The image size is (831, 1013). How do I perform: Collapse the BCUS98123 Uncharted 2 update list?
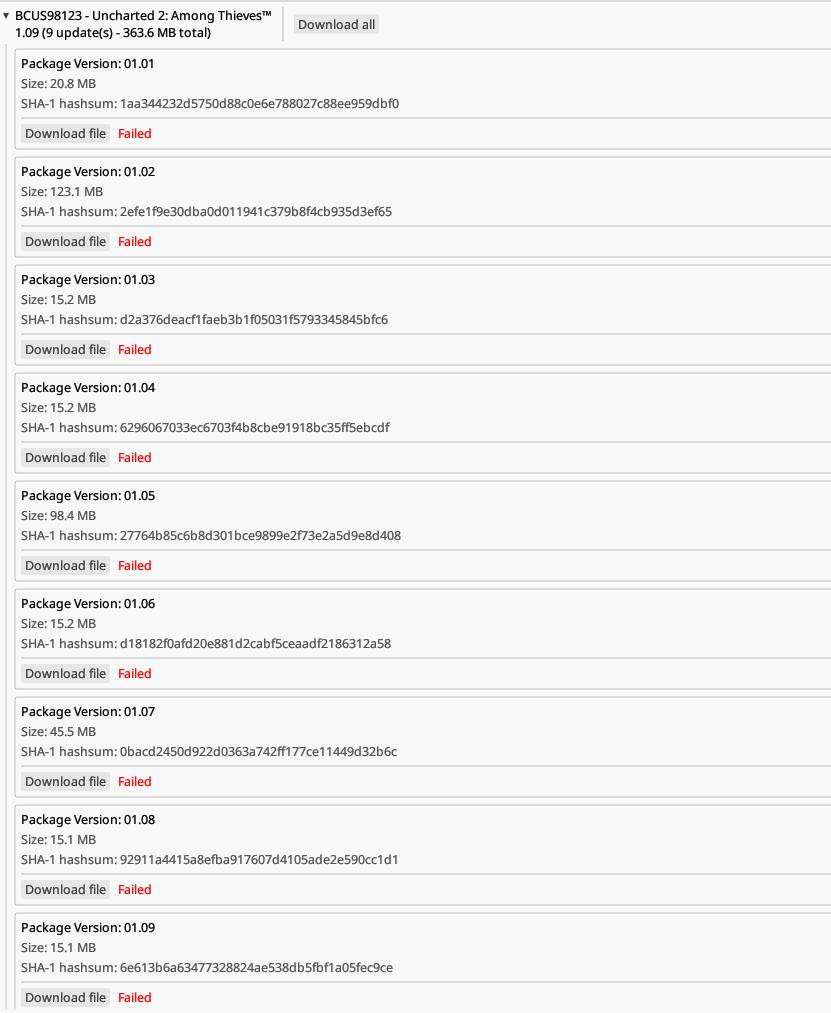point(6,16)
